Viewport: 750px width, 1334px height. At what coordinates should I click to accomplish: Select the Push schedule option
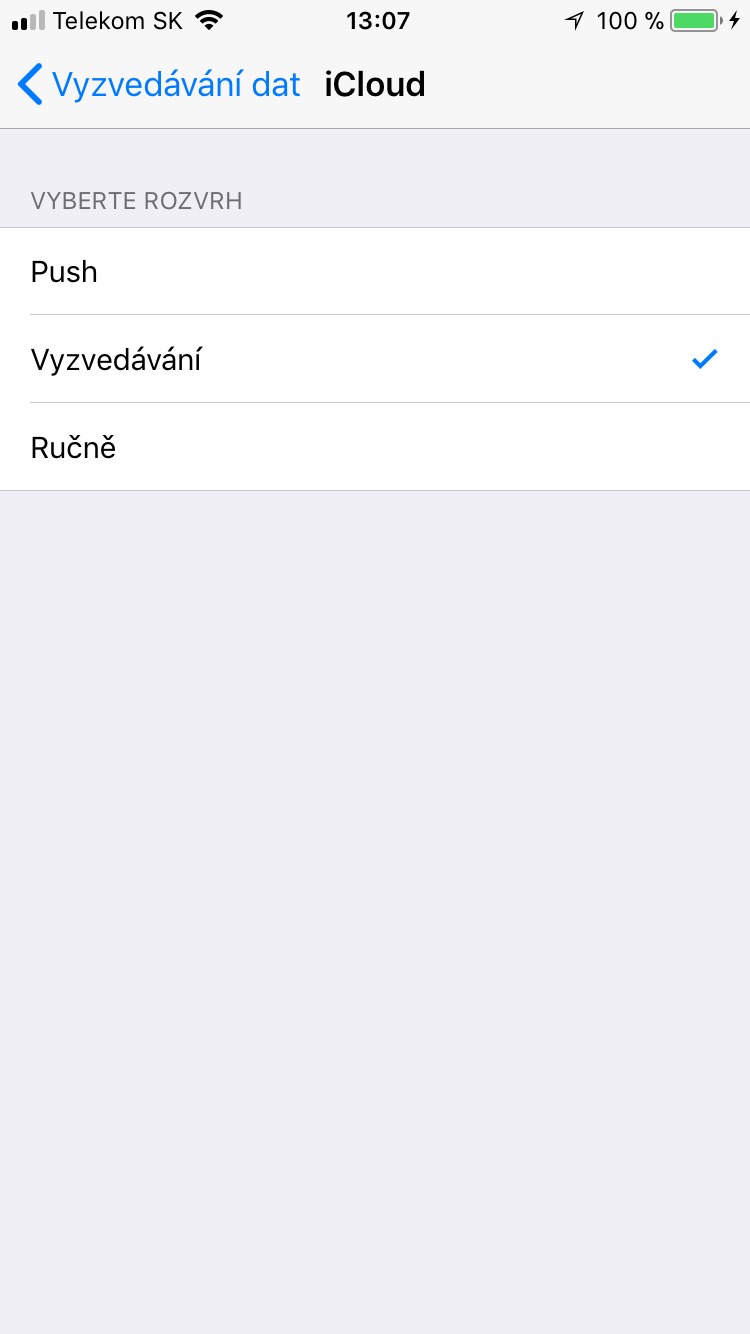tap(375, 271)
